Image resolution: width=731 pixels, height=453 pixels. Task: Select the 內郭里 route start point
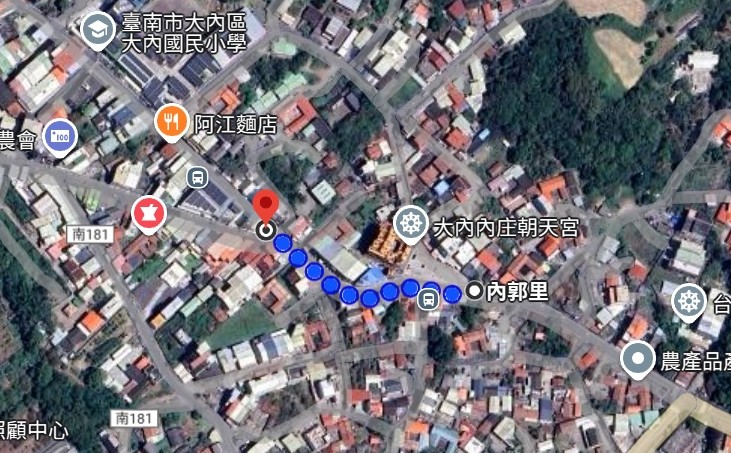click(474, 291)
